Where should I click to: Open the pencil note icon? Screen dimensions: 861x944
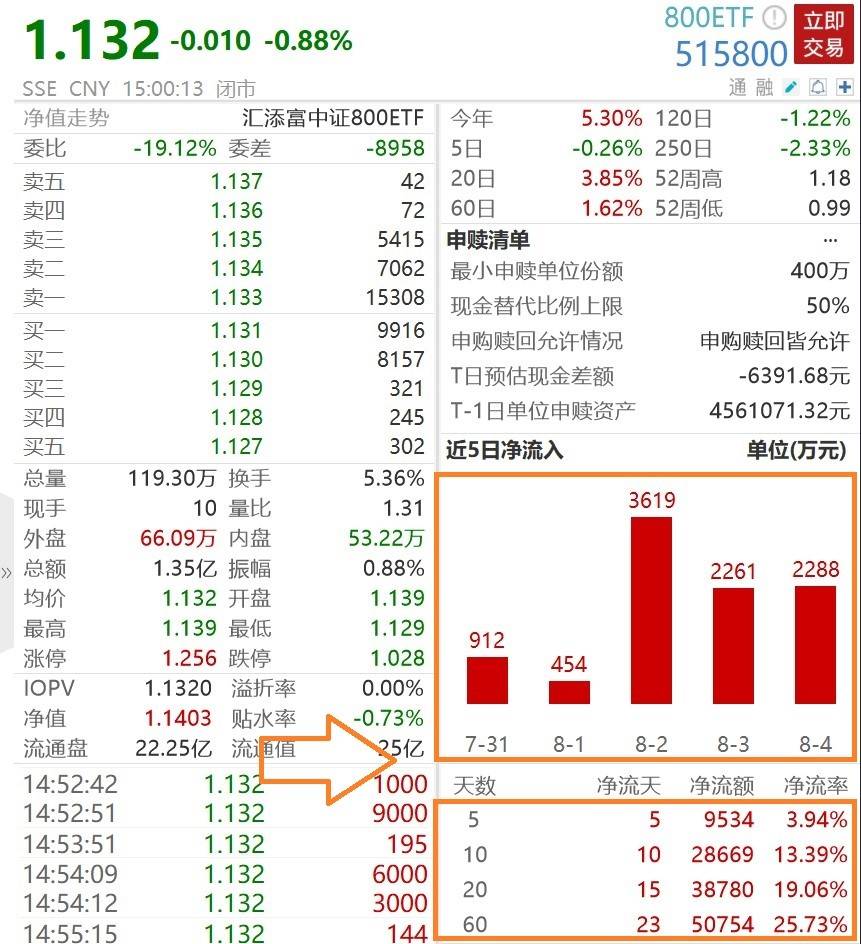pos(792,87)
